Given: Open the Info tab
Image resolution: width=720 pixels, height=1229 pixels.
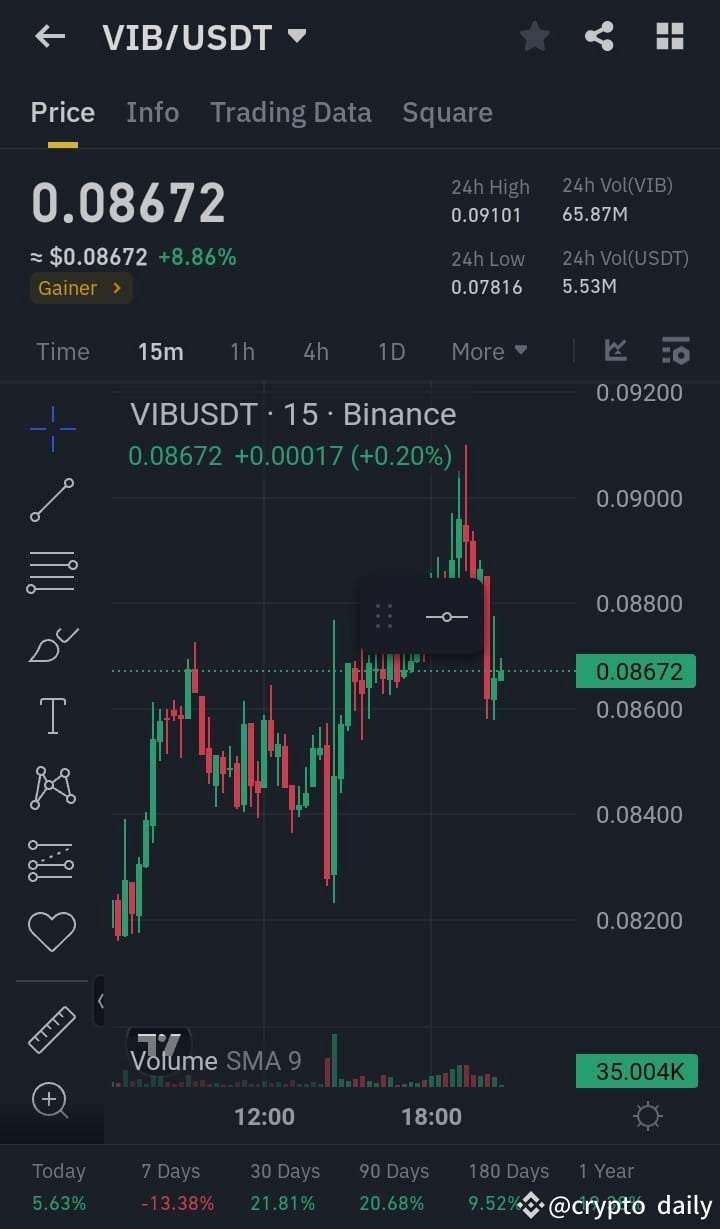Looking at the screenshot, I should (152, 112).
